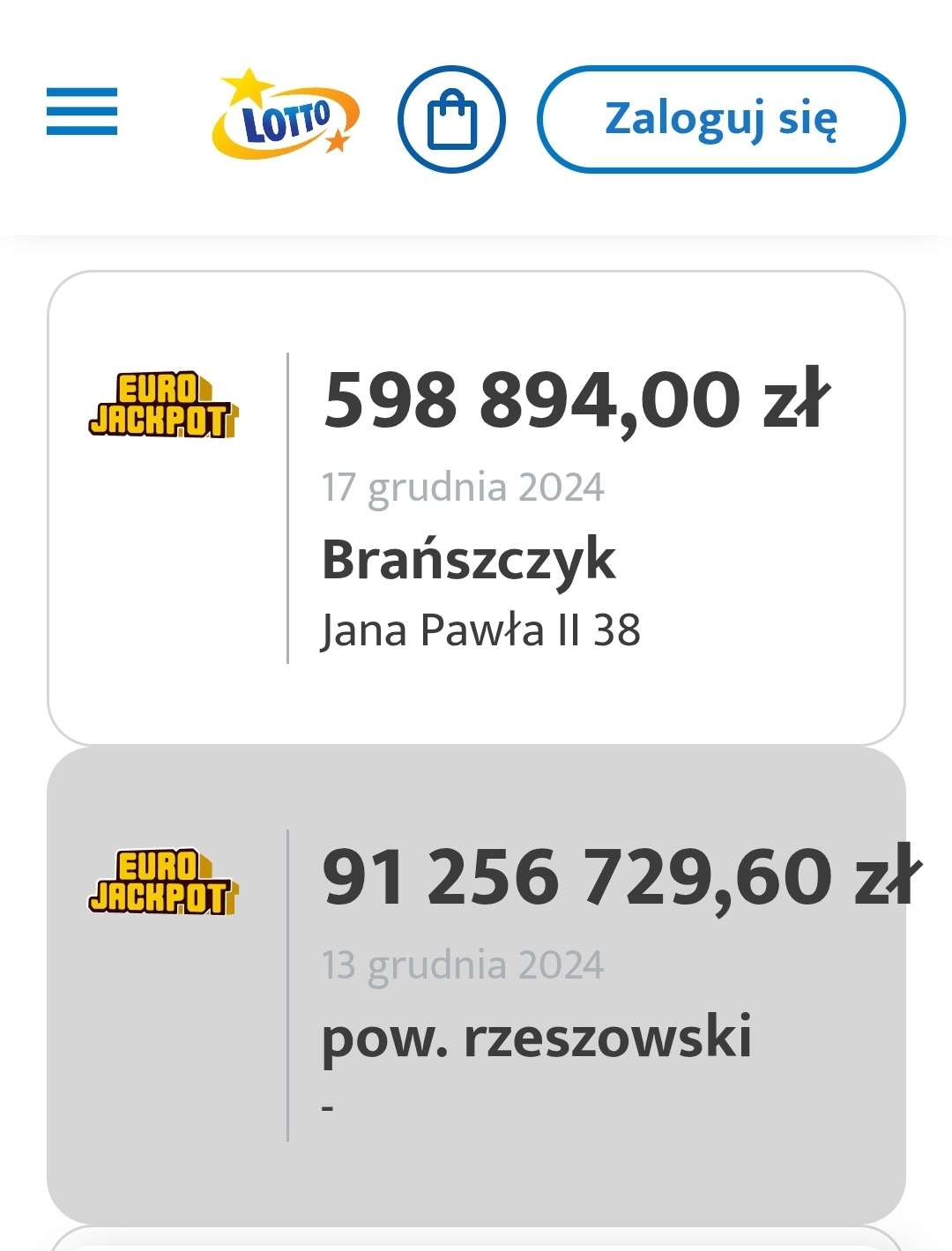Open the pow. rzeszowski 91 256 729,60 zł card
Viewport: 952px width, 1251px height.
click(x=476, y=985)
